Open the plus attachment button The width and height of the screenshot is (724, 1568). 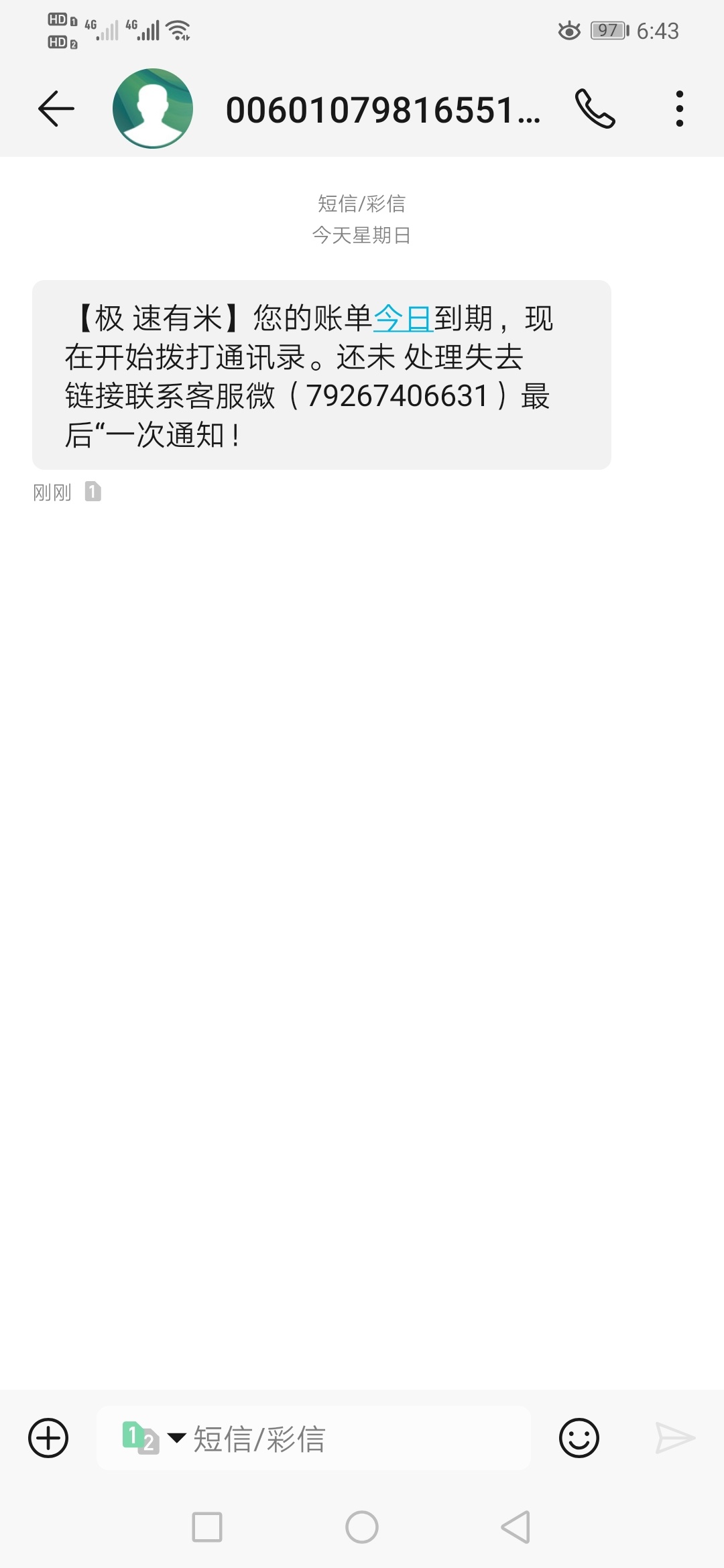[48, 1438]
